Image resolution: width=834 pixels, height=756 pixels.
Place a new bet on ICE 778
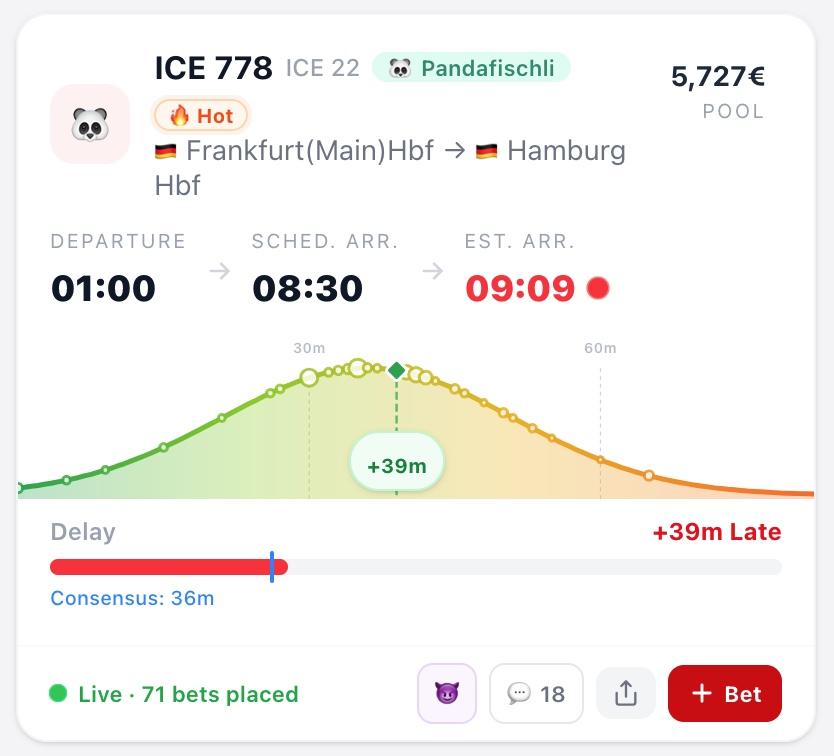click(724, 693)
